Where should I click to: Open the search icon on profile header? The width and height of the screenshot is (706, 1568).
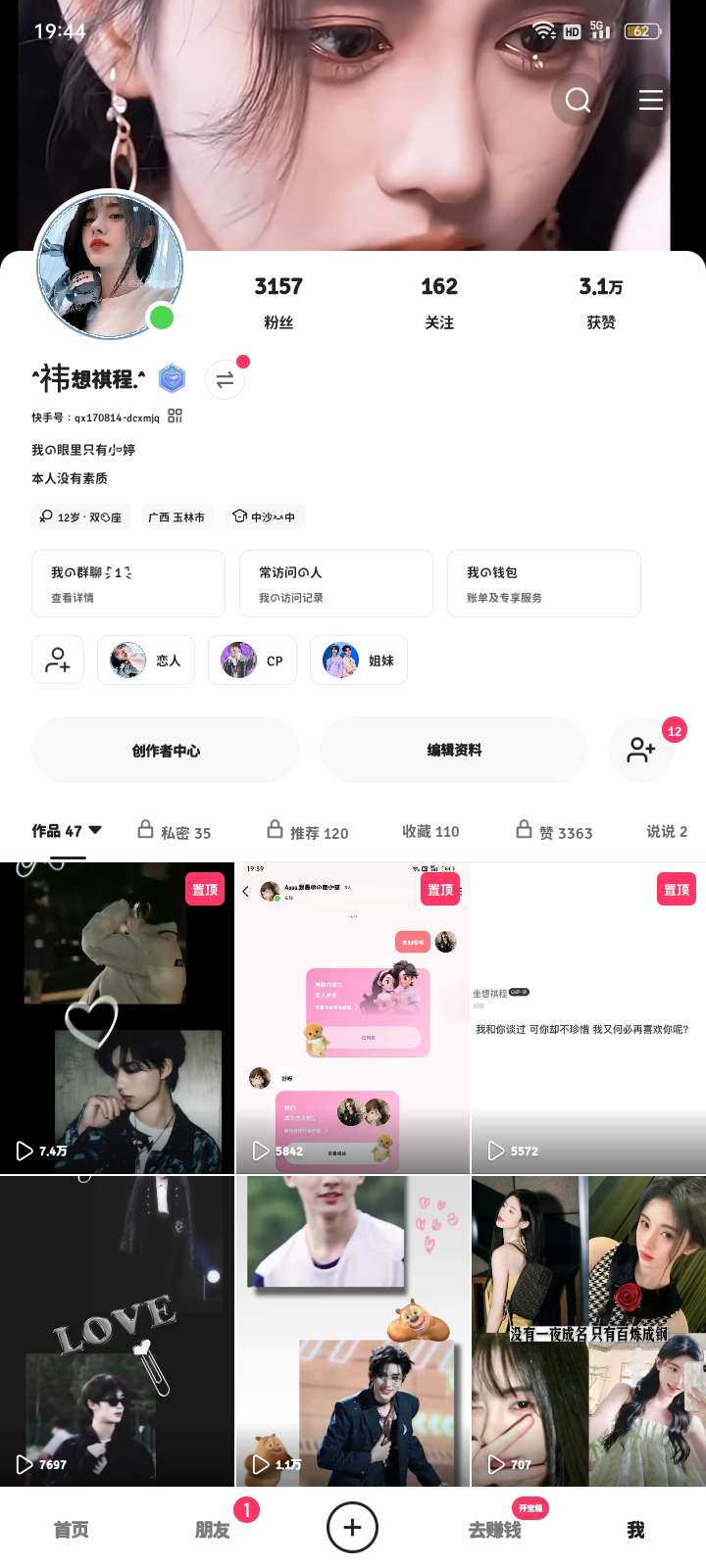tap(579, 100)
